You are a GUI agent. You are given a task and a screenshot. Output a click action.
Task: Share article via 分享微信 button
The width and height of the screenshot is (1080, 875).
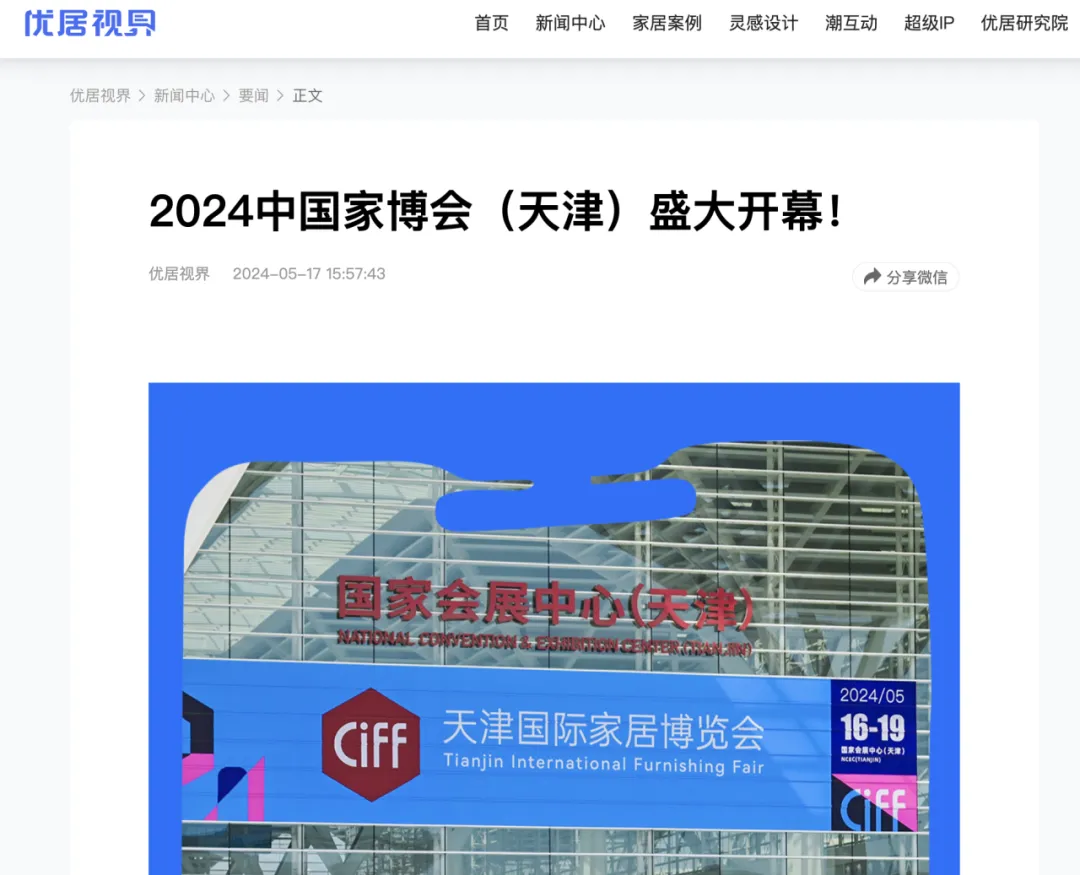coord(906,277)
